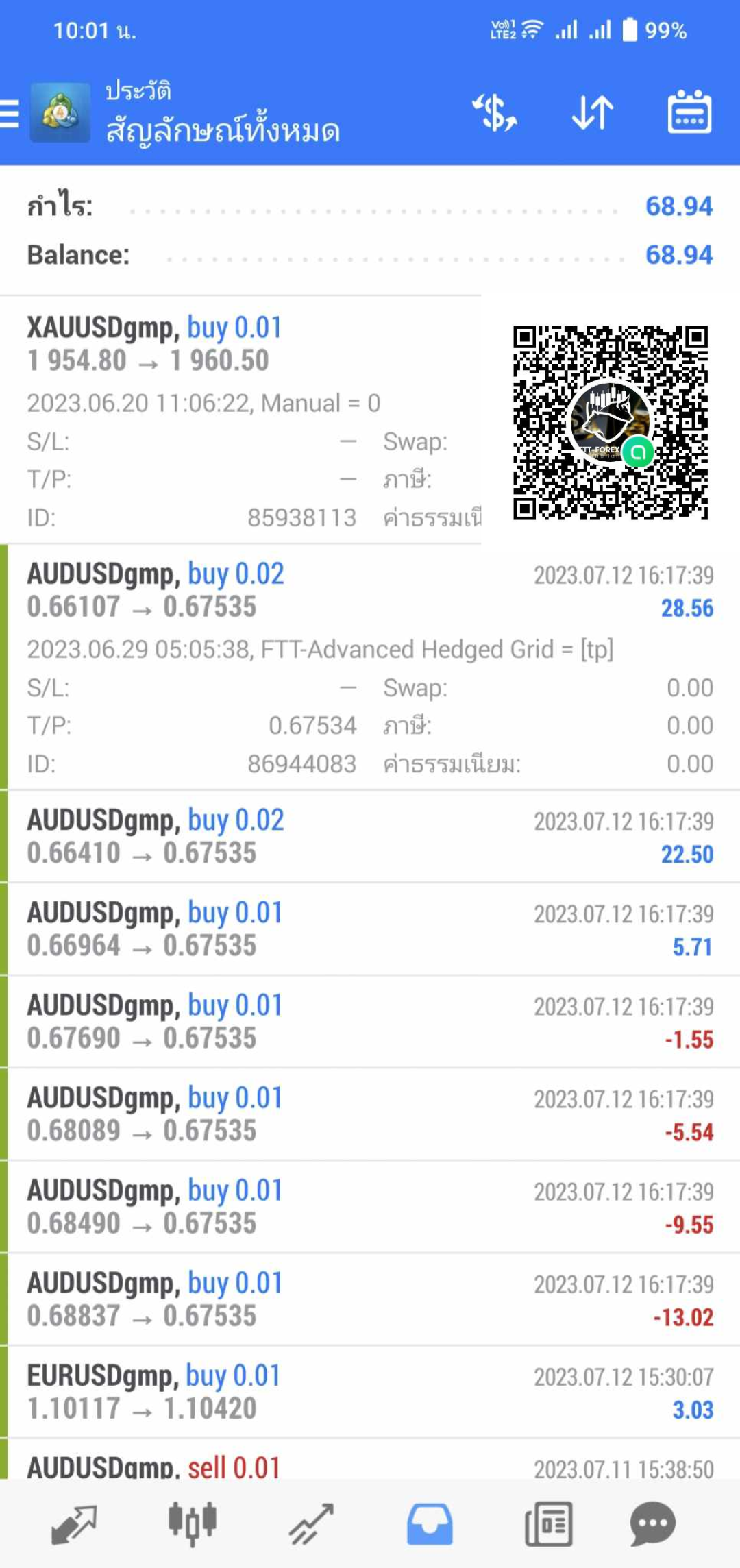Collapse the AUDUSDgmp trade with profit 28.56
Image resolution: width=740 pixels, height=1568 pixels.
click(370, 667)
